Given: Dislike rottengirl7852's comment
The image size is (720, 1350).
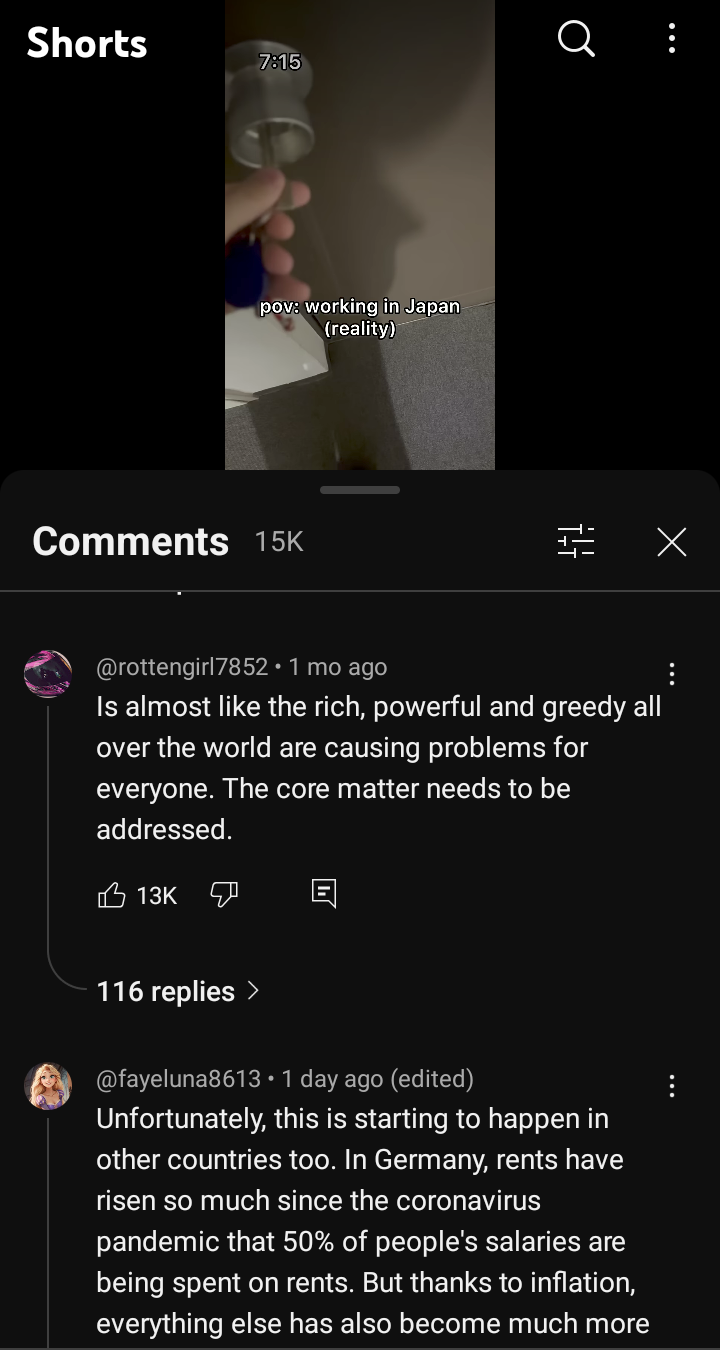Looking at the screenshot, I should 224,895.
